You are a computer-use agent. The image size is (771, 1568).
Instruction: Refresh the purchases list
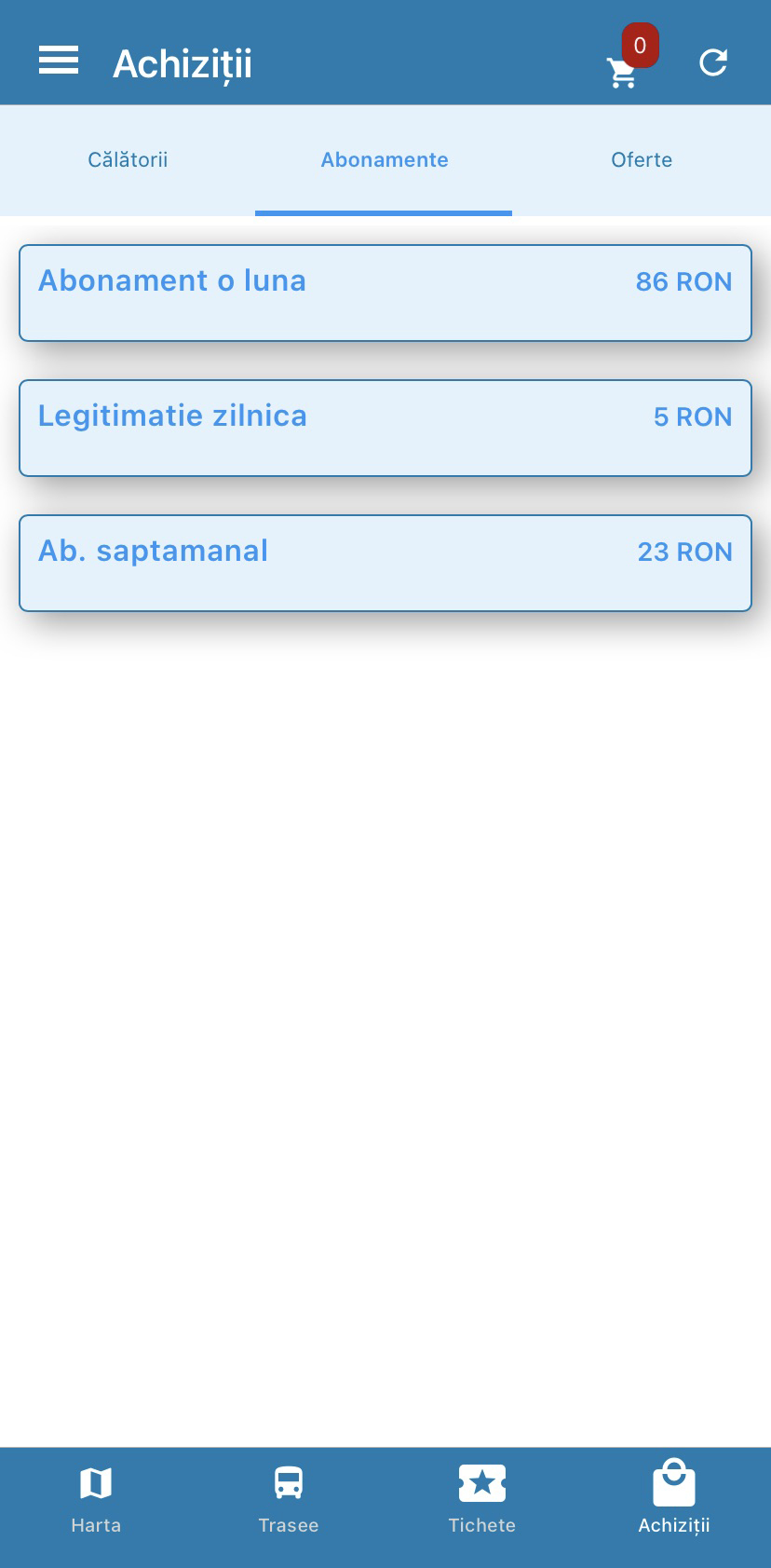(713, 62)
